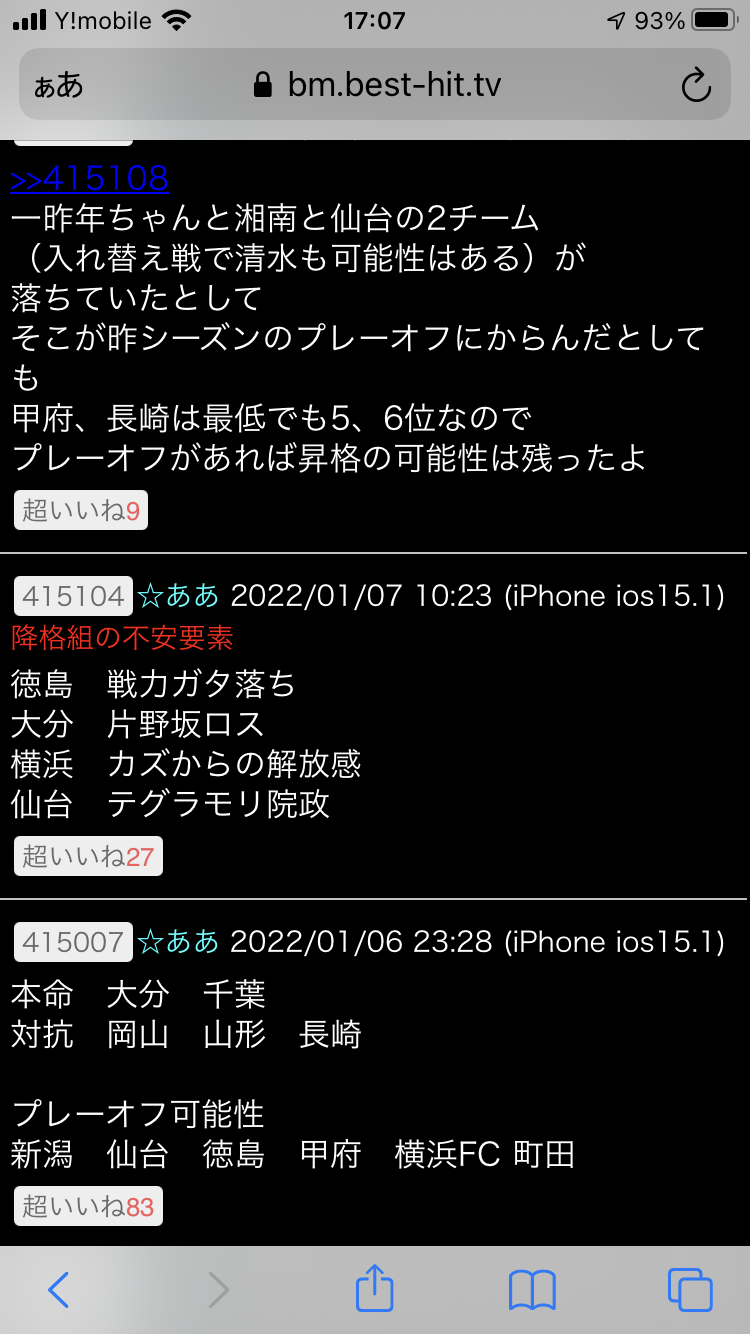Open poster ☆ああ on post 415104

(x=178, y=596)
